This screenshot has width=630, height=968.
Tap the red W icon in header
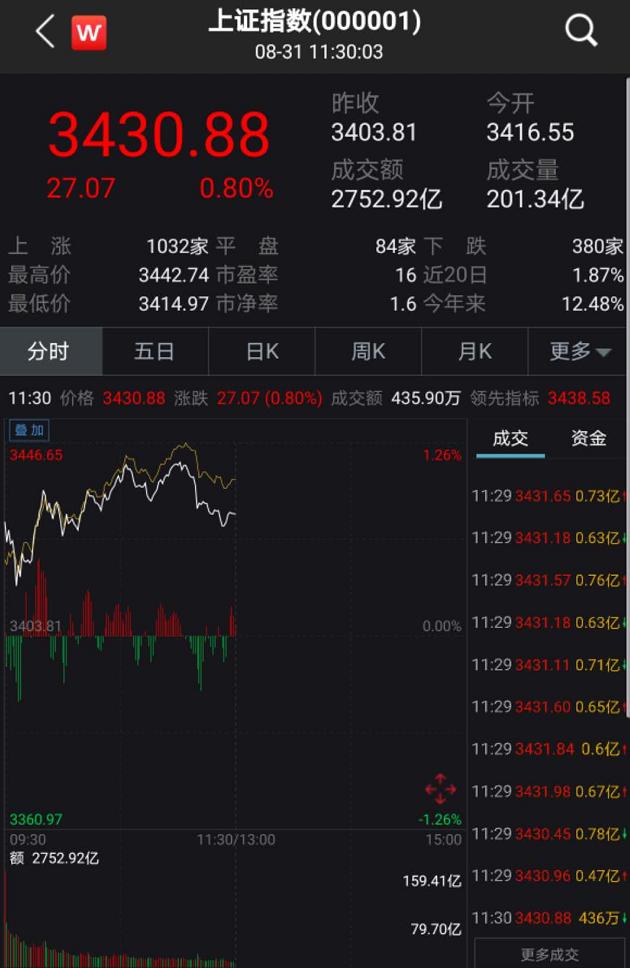[89, 33]
